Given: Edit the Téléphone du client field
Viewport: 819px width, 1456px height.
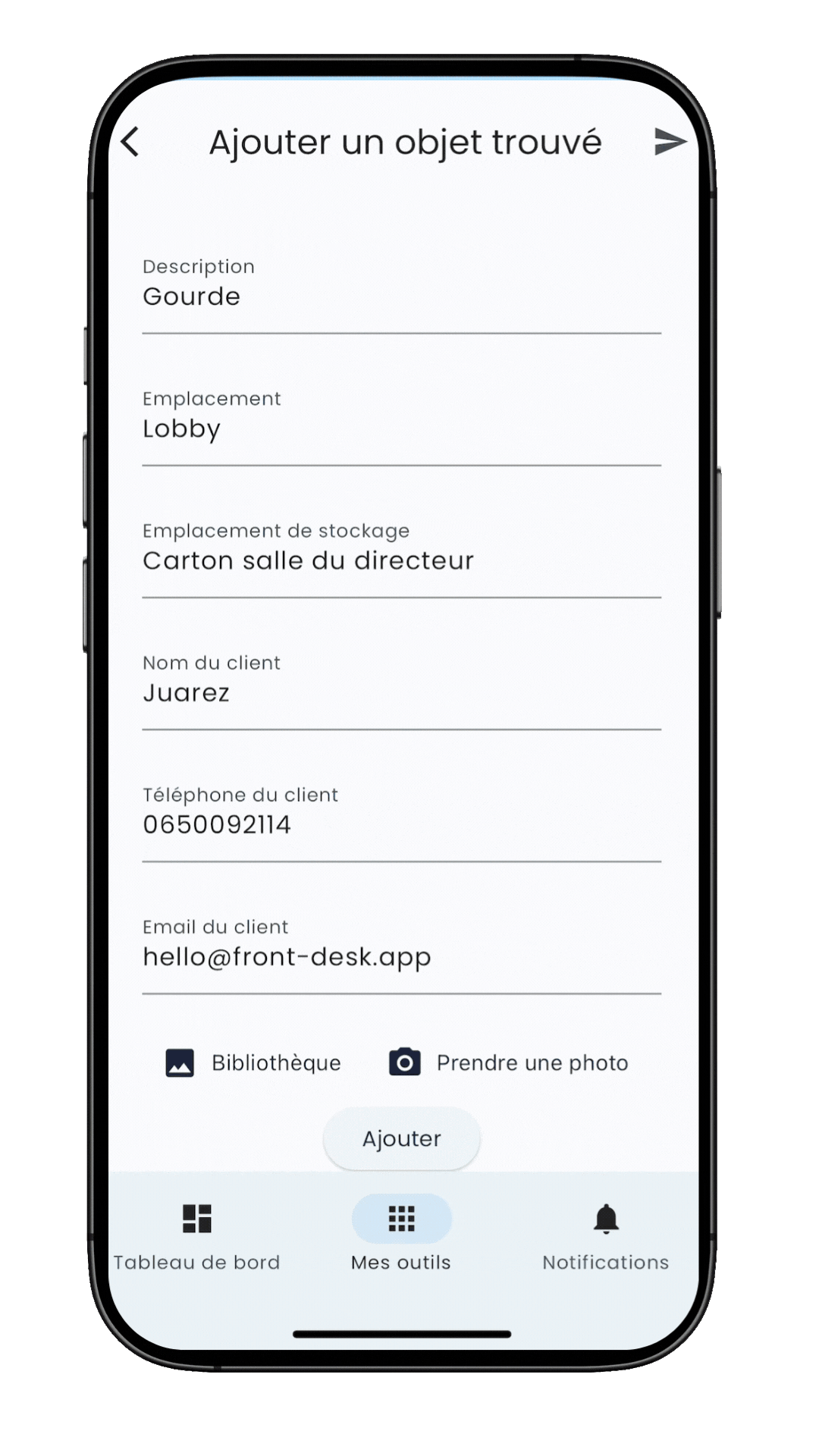Looking at the screenshot, I should pos(401,824).
